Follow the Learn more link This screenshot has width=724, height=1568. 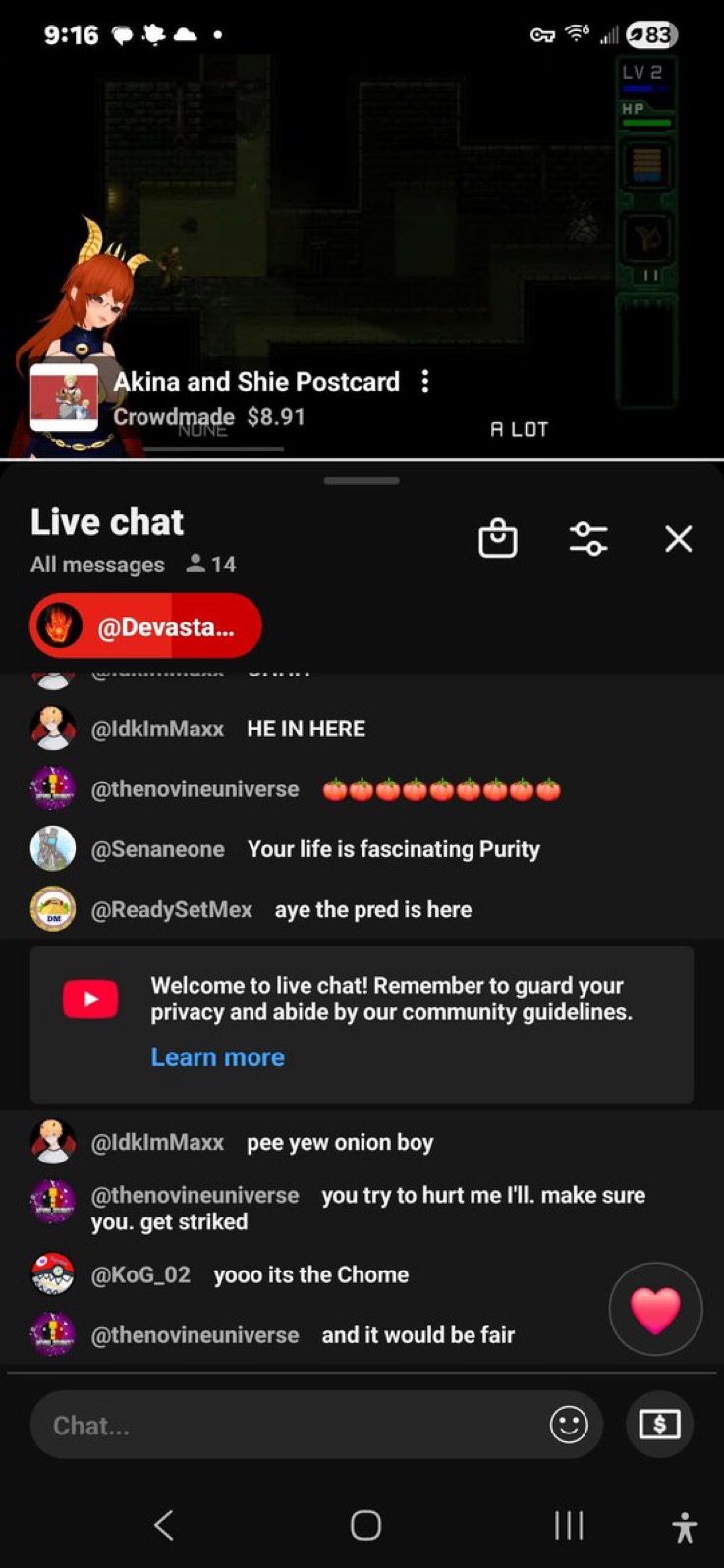[x=218, y=1057]
